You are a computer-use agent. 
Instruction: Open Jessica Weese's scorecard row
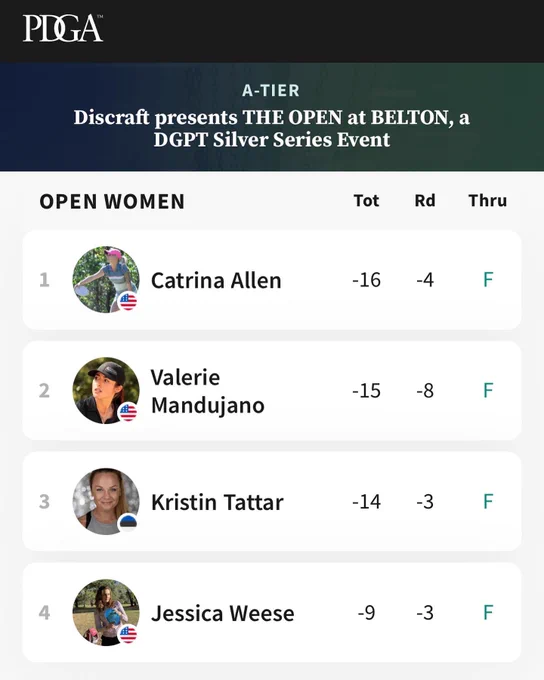coord(272,613)
